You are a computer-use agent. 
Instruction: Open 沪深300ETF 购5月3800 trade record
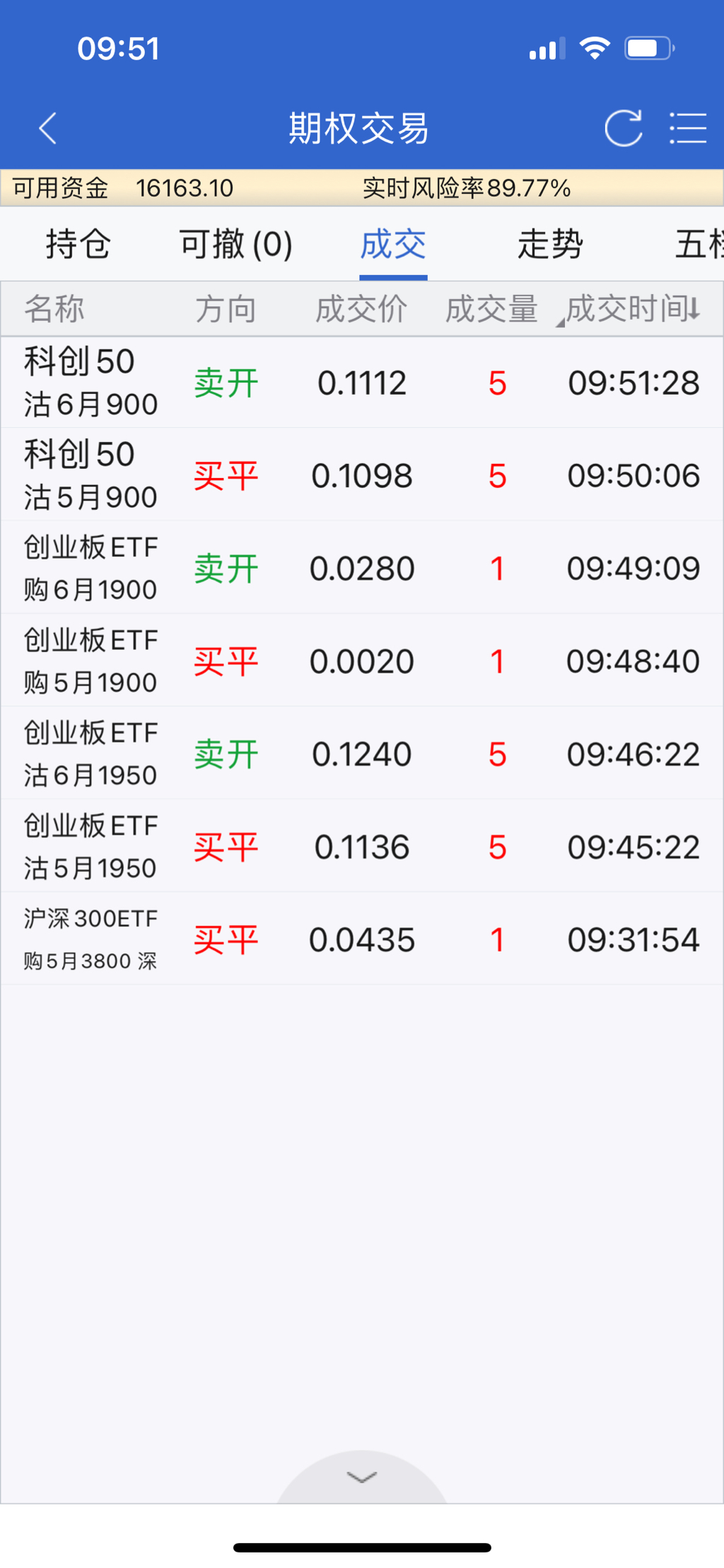click(362, 939)
